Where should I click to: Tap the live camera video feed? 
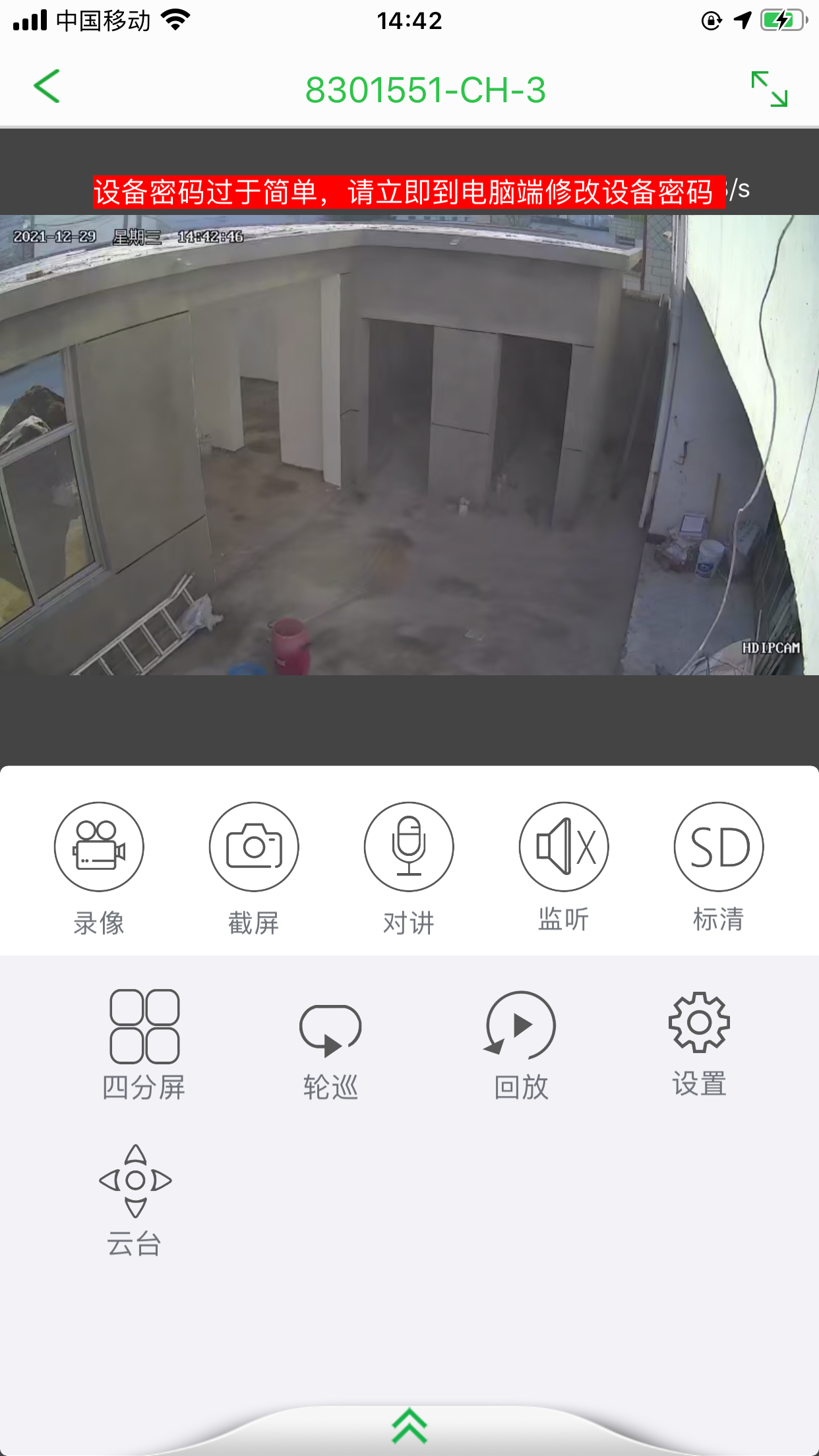[409, 445]
